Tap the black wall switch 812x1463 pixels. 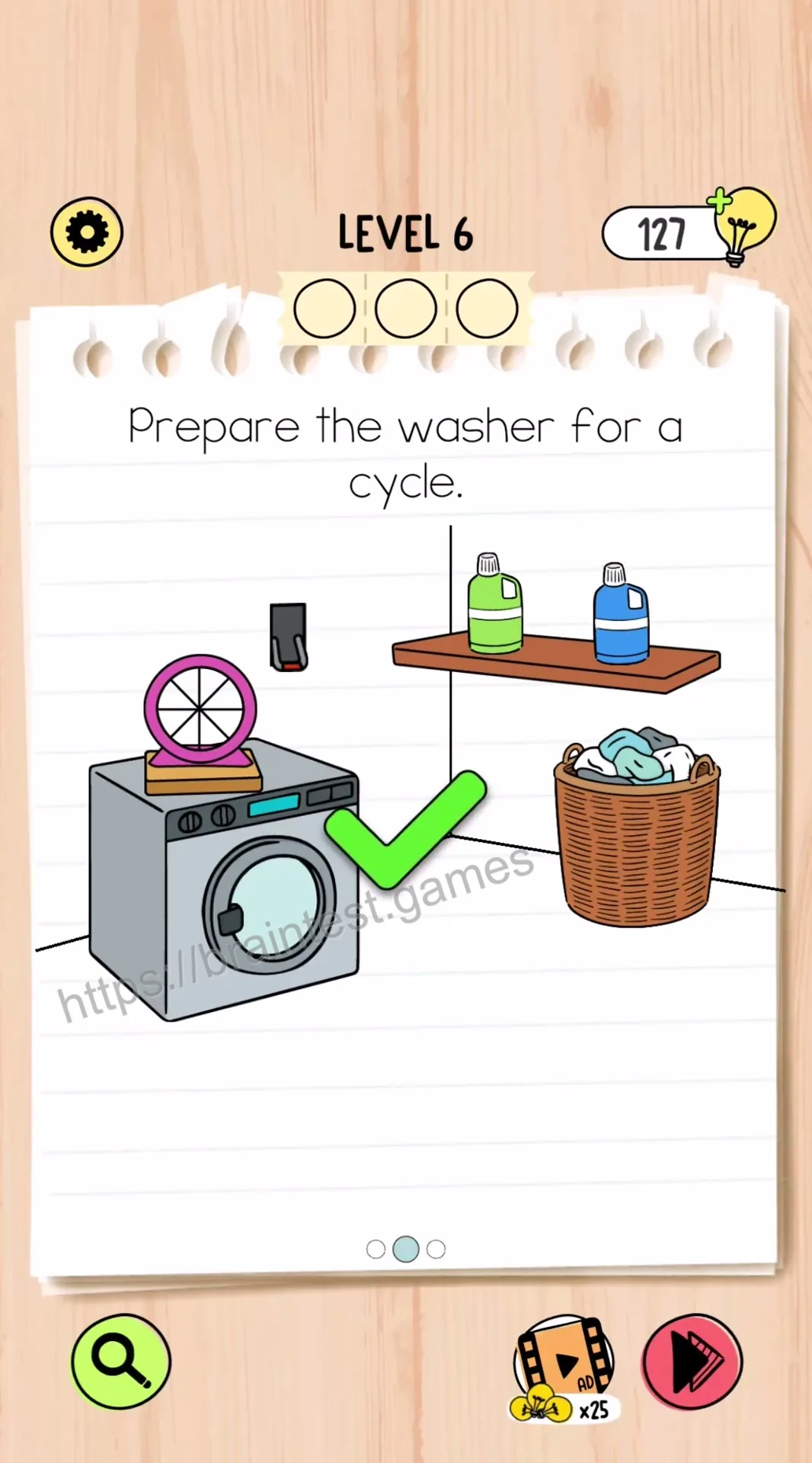[289, 637]
